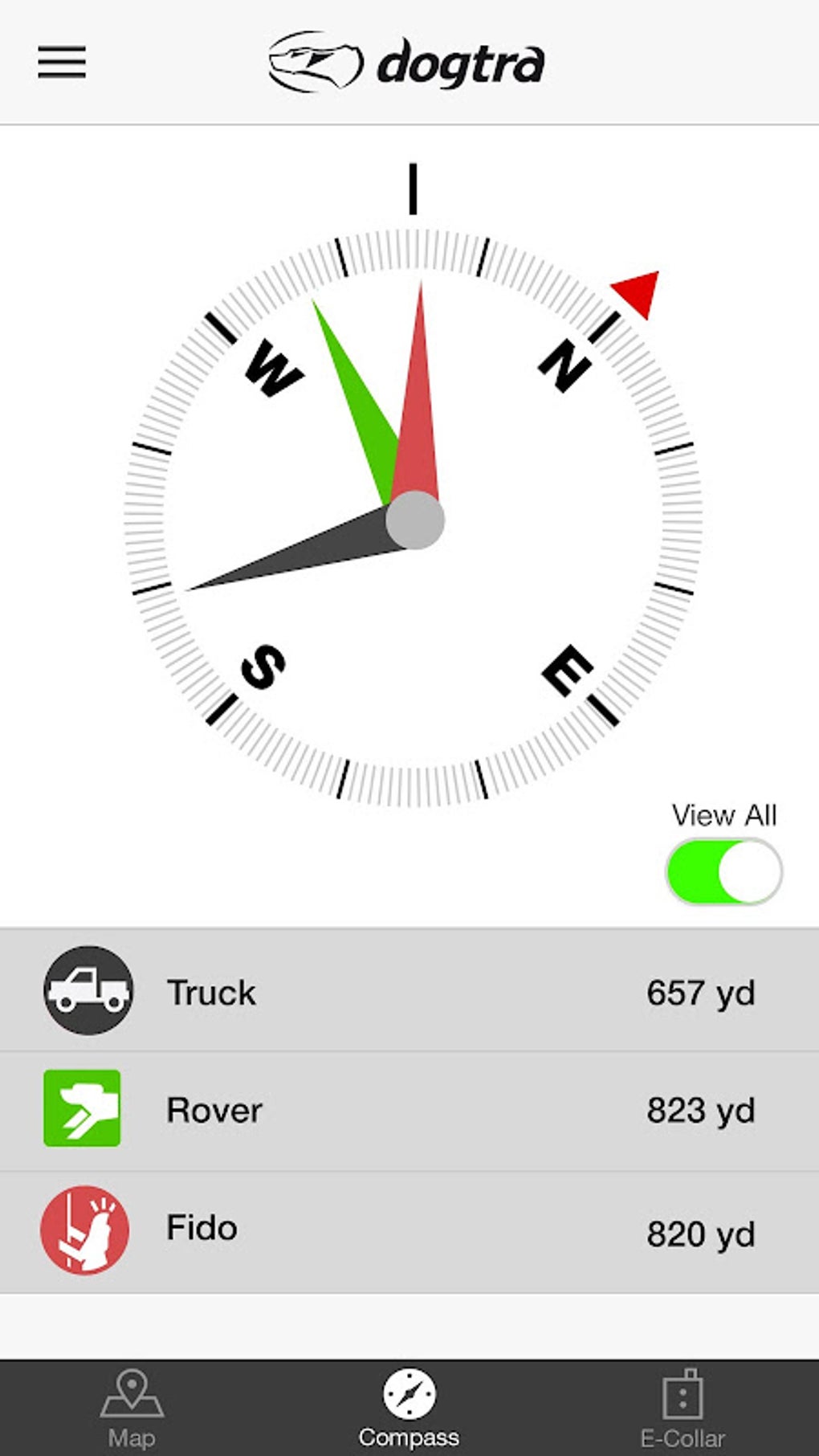Open the hamburger menu
This screenshot has width=819, height=1456.
tap(62, 62)
